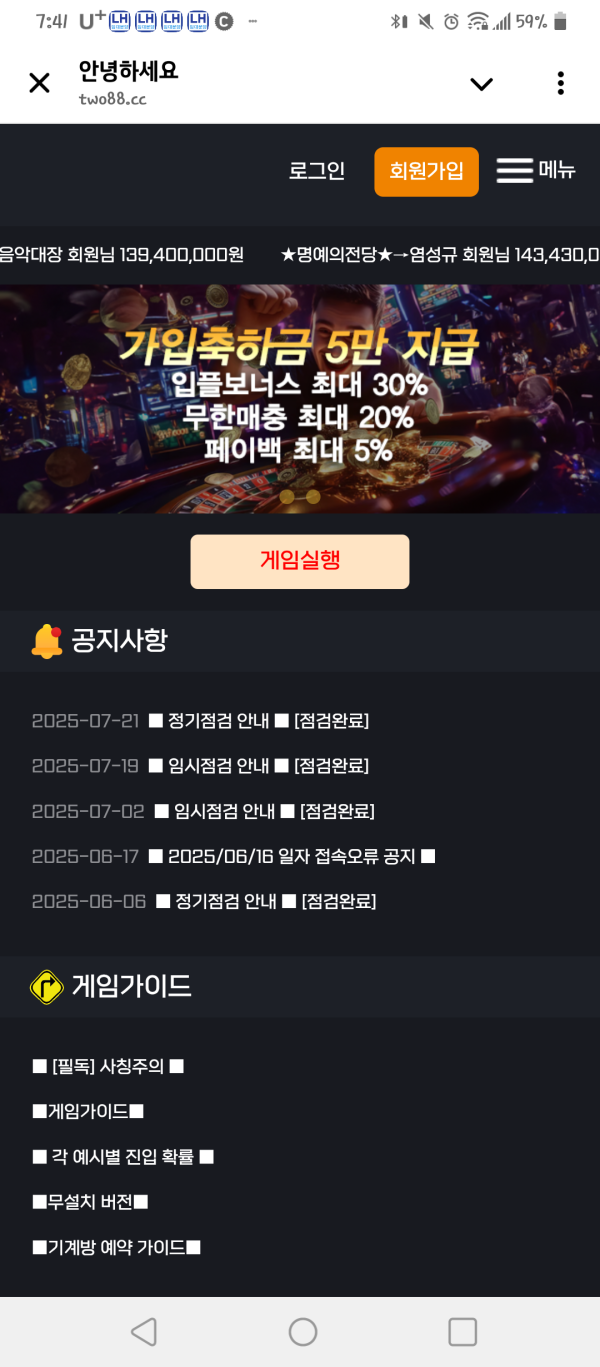Viewport: 600px width, 1367px height.
Task: Open the 2025/06/16 접속오류 공지 notice
Action: point(291,856)
